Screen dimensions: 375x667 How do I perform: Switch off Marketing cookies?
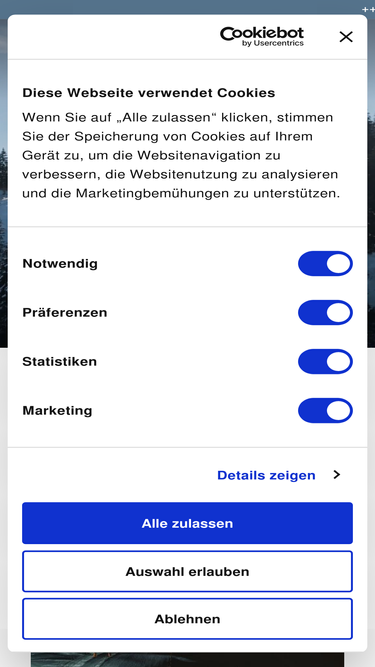[x=325, y=410]
